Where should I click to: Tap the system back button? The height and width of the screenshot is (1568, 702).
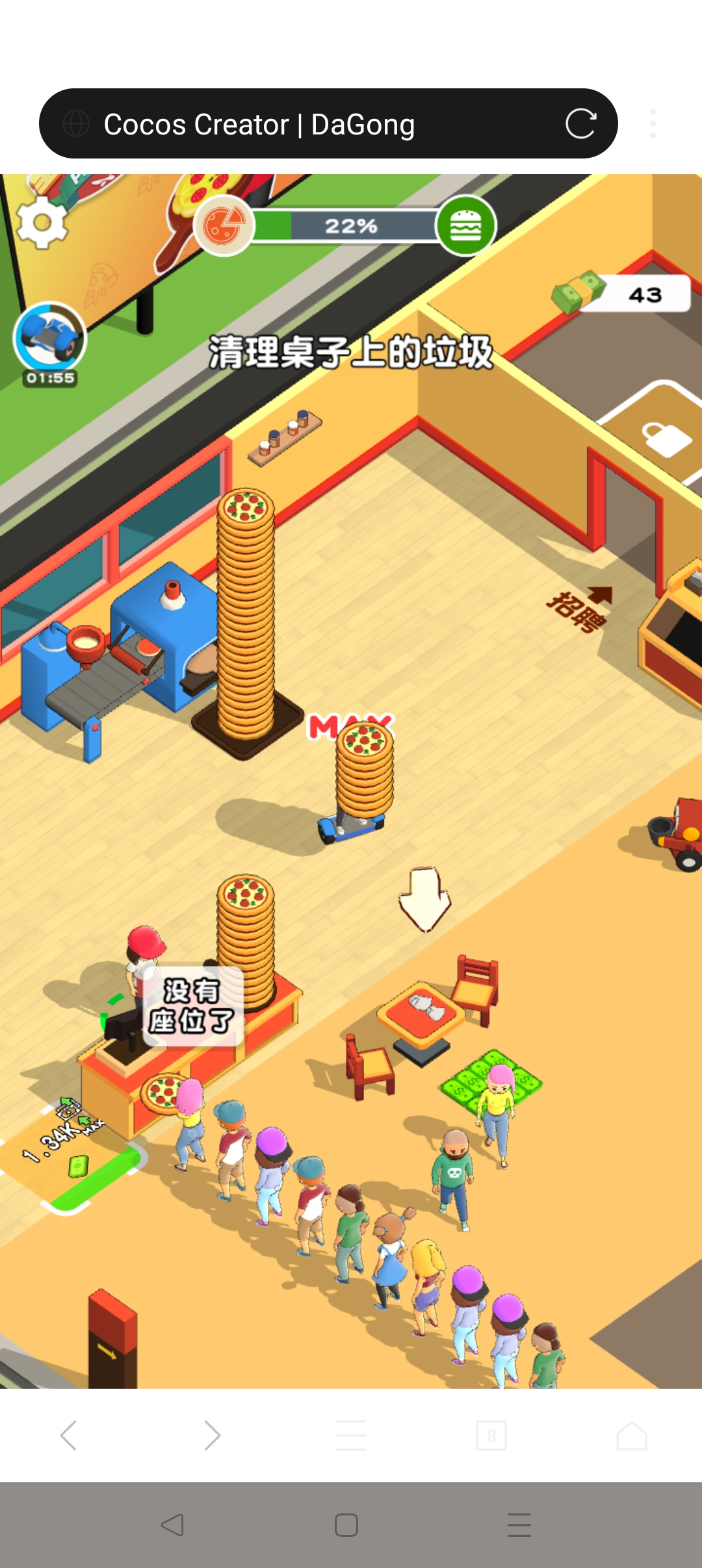tap(173, 1524)
